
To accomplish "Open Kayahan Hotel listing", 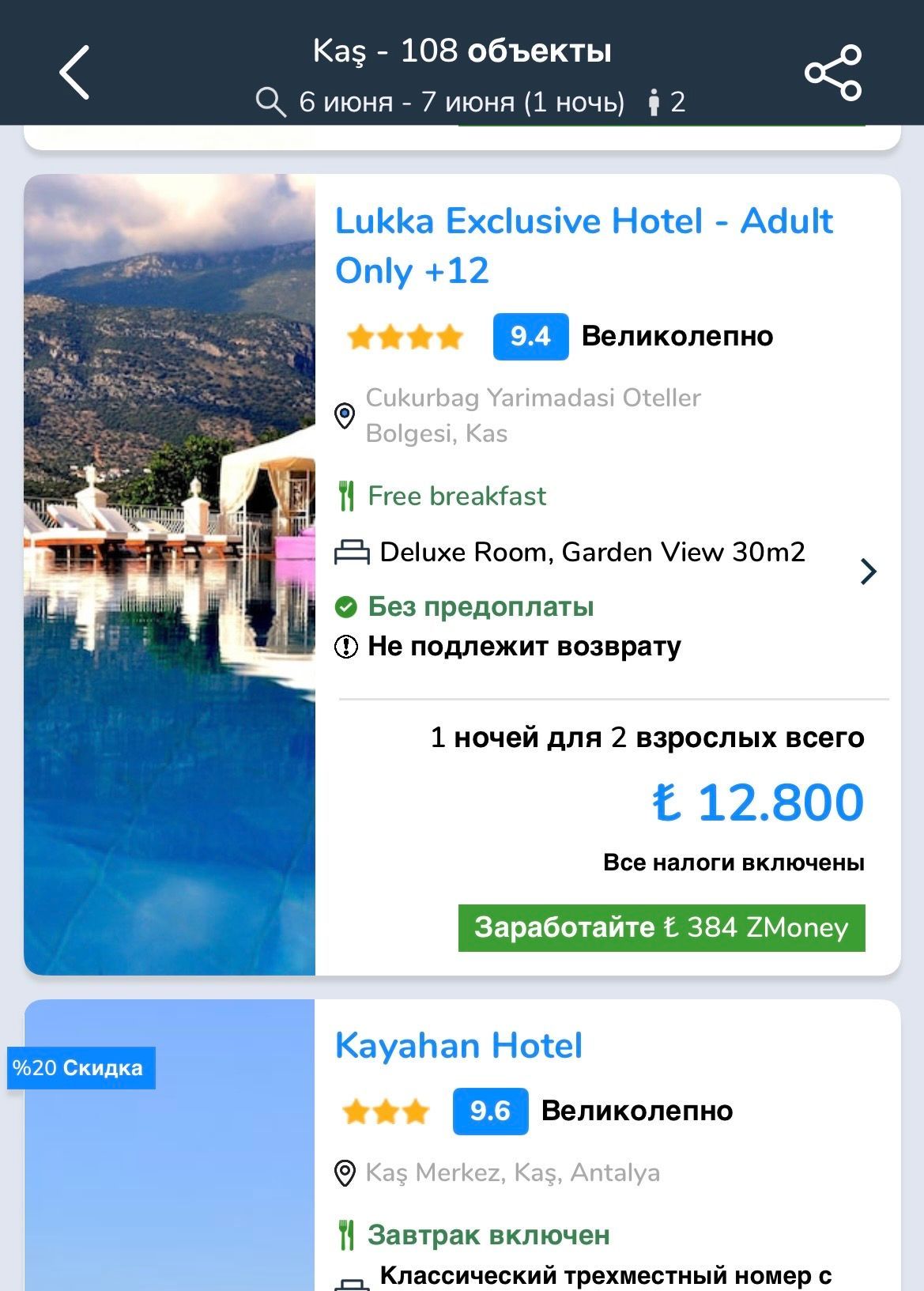I will [x=458, y=1045].
